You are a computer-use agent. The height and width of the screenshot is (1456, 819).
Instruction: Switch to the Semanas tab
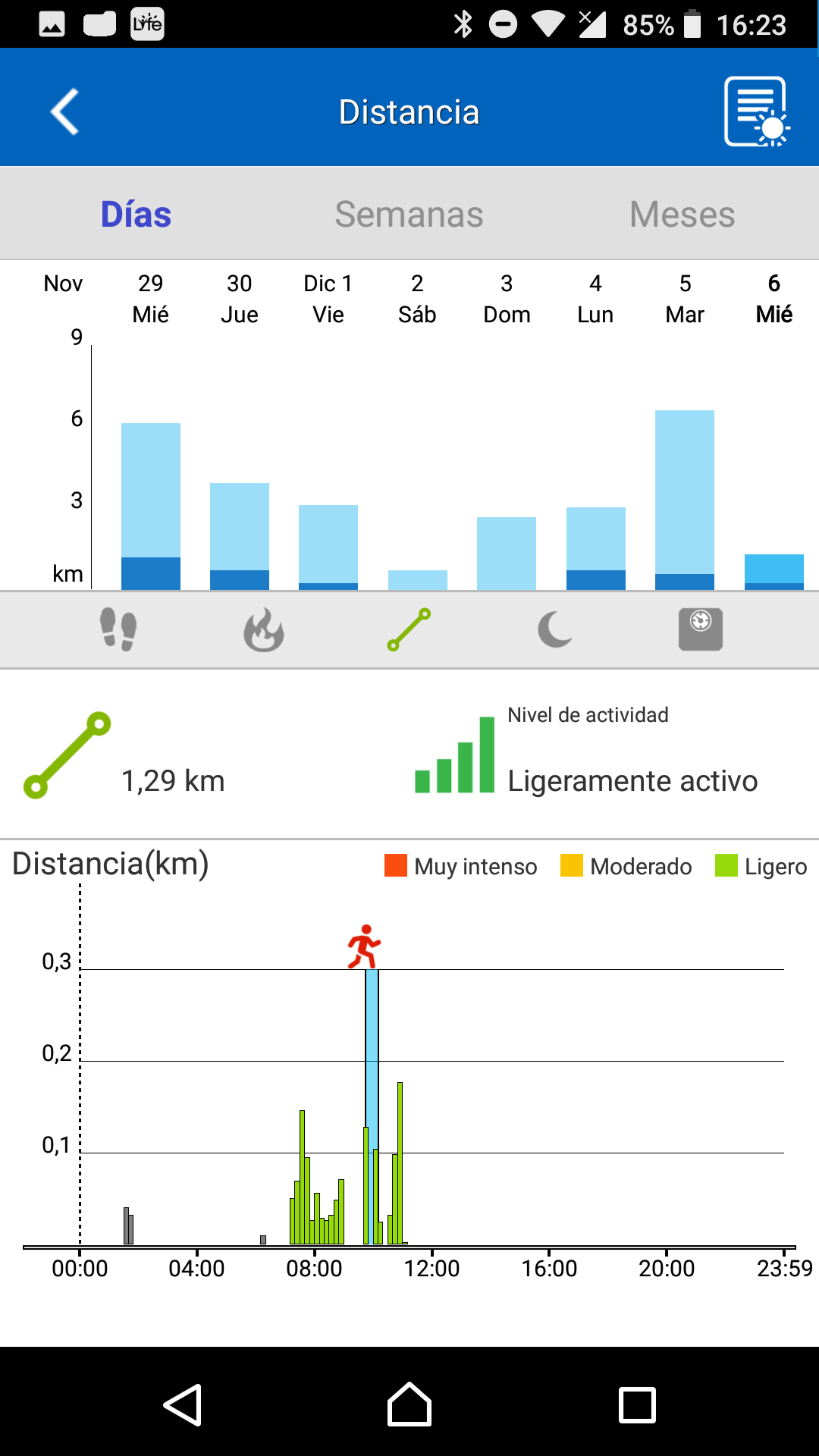[x=409, y=214]
